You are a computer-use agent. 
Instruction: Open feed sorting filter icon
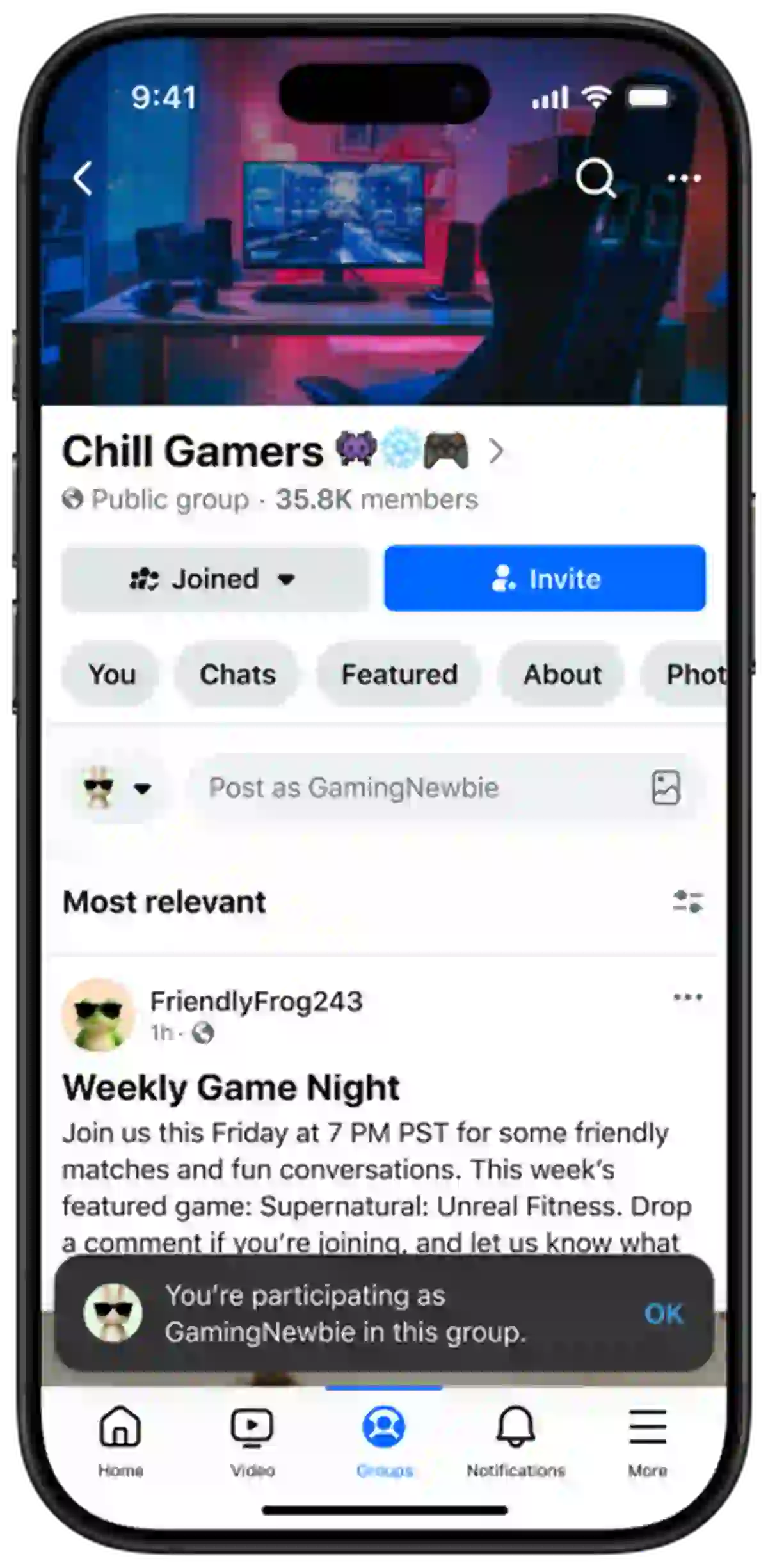click(688, 902)
